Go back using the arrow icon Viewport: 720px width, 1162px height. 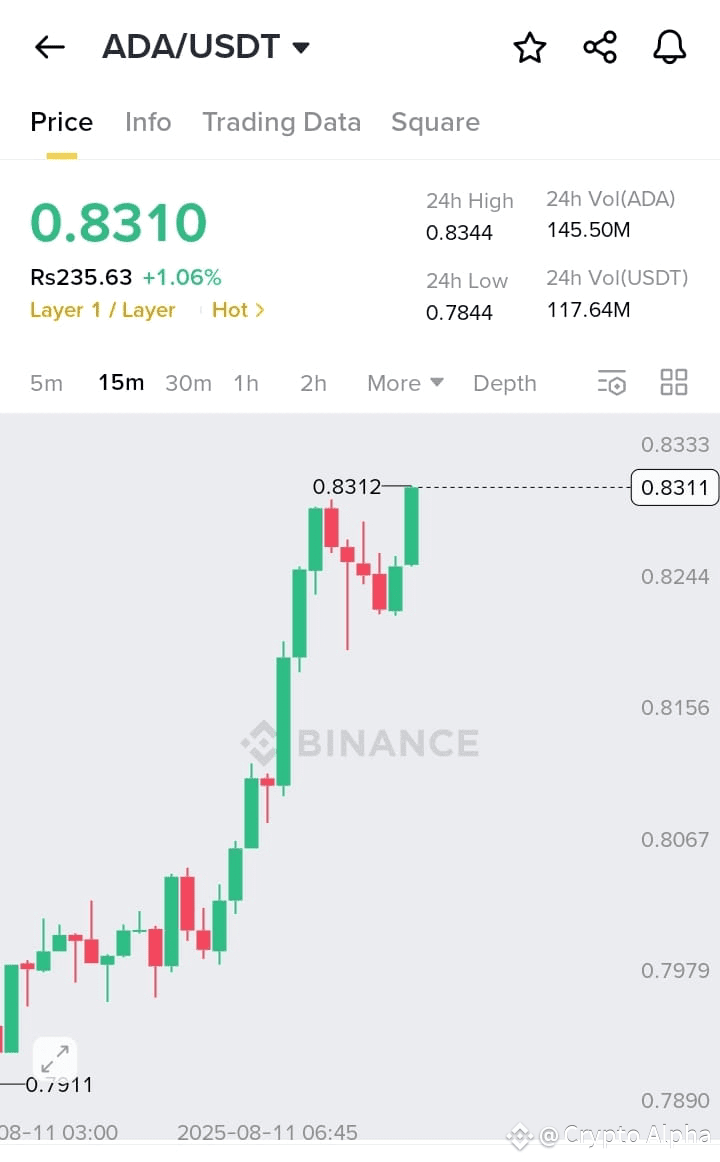pyautogui.click(x=49, y=47)
